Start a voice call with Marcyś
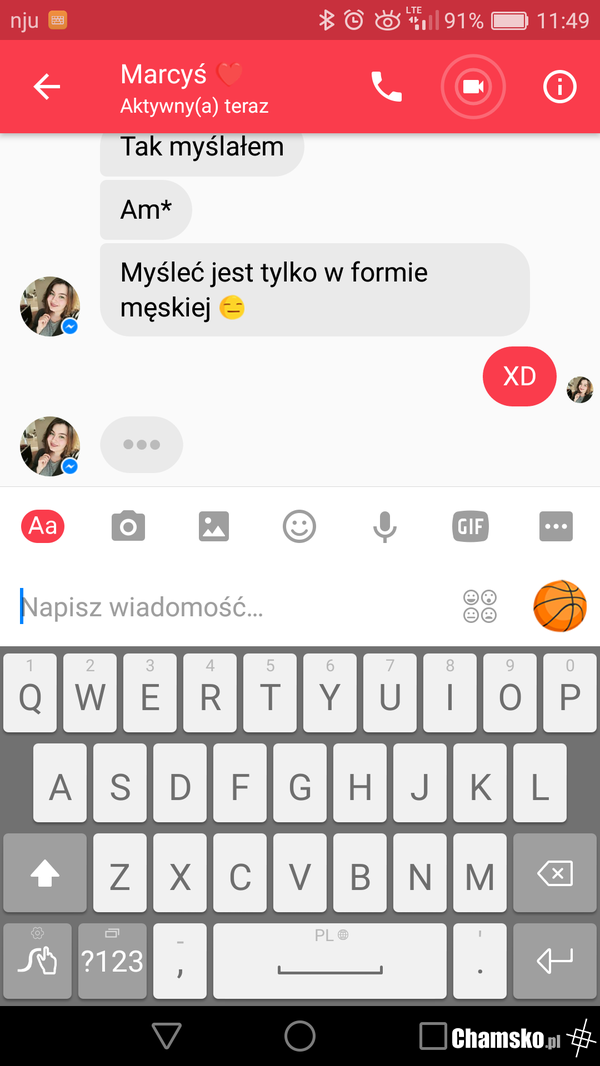The width and height of the screenshot is (600, 1066). coord(386,87)
